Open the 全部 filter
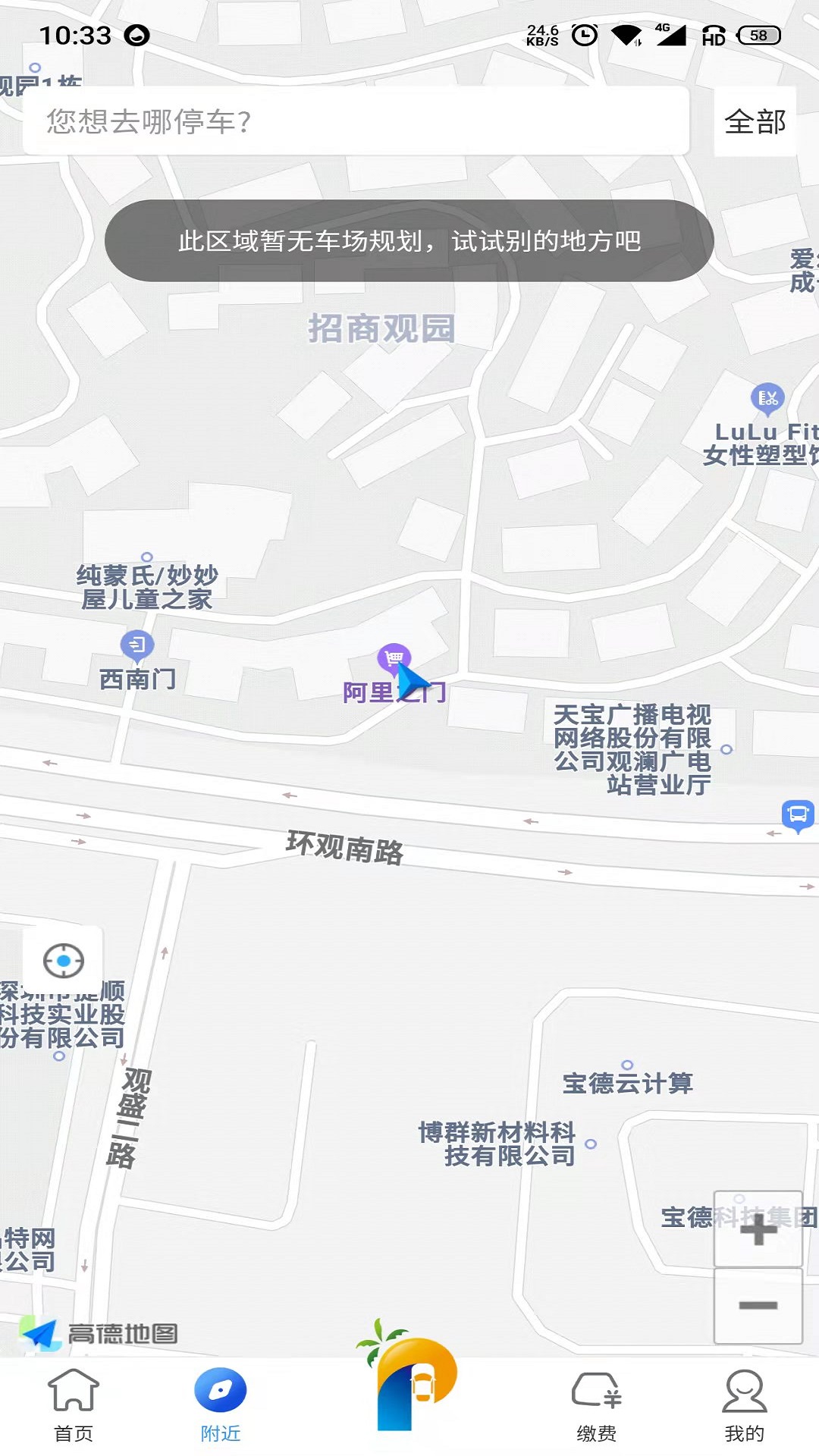 point(755,121)
